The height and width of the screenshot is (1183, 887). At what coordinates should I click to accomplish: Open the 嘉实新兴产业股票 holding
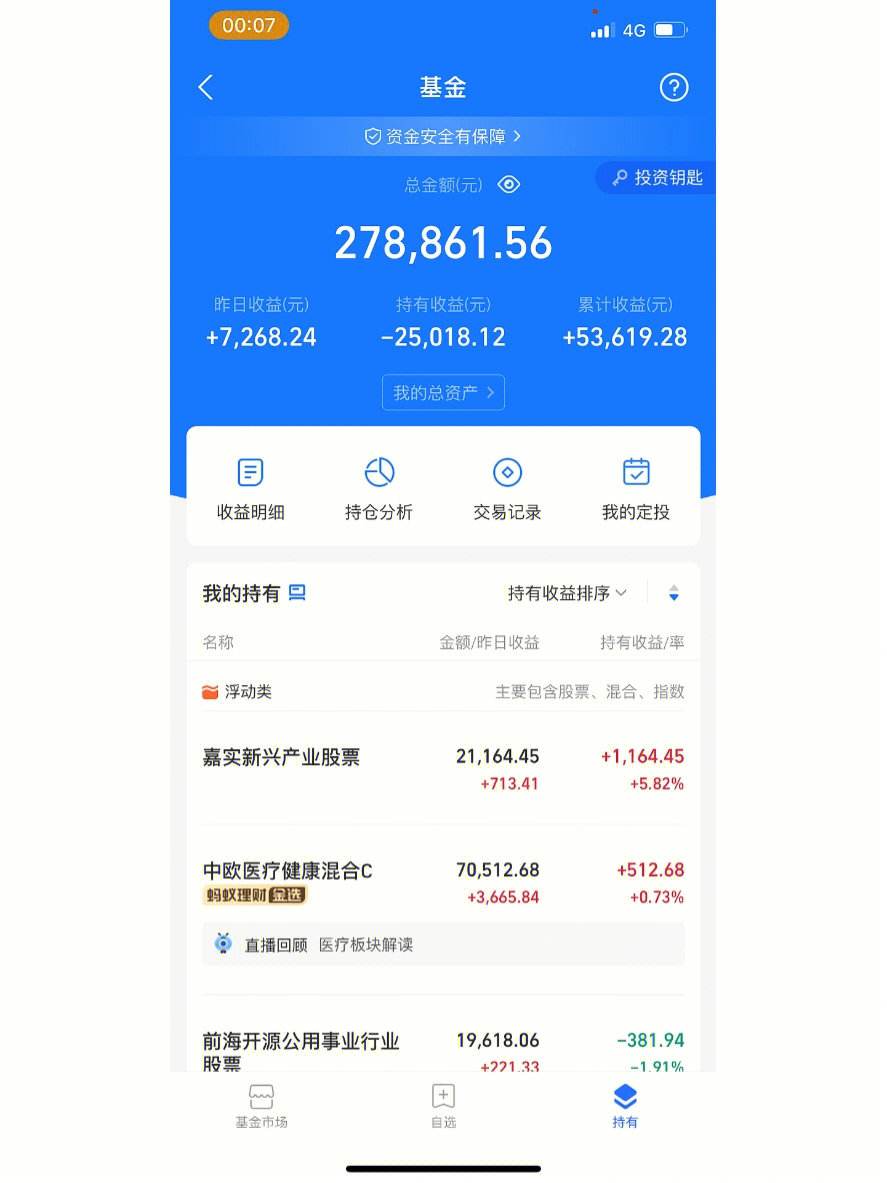point(281,758)
